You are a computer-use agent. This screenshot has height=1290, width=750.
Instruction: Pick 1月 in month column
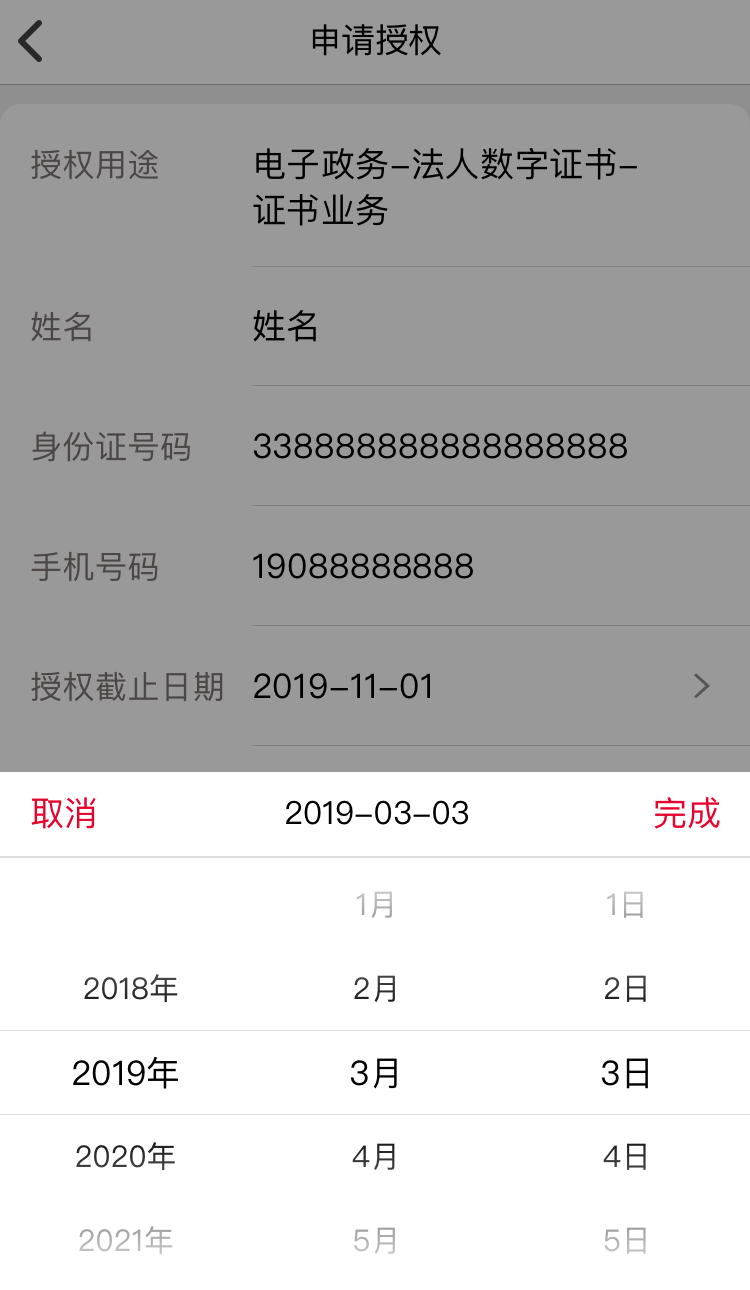click(x=376, y=905)
